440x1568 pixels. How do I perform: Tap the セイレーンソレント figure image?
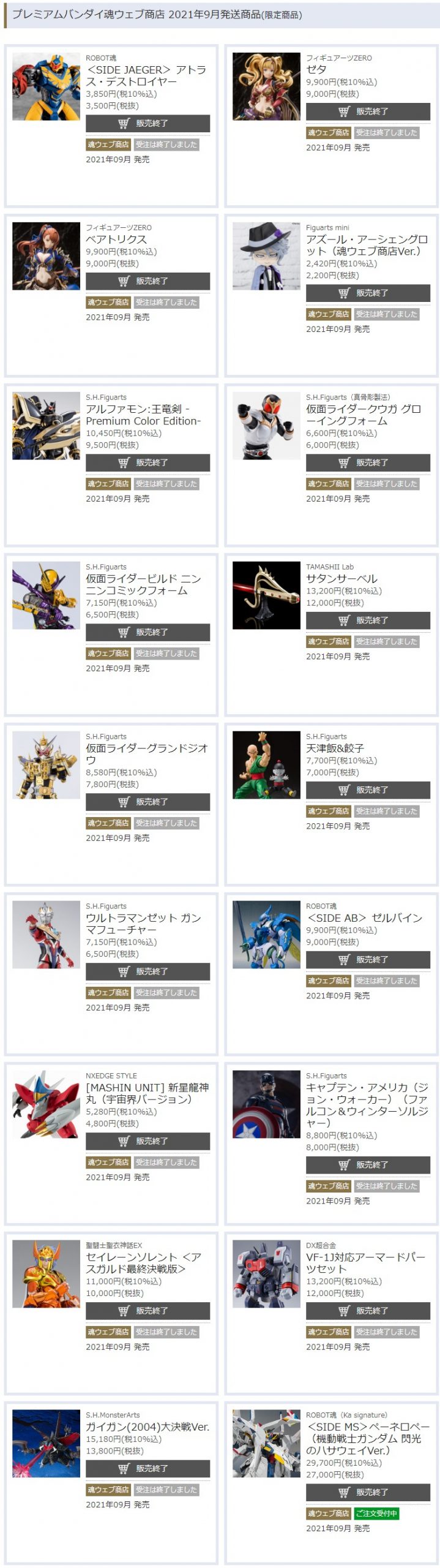pos(46,1274)
